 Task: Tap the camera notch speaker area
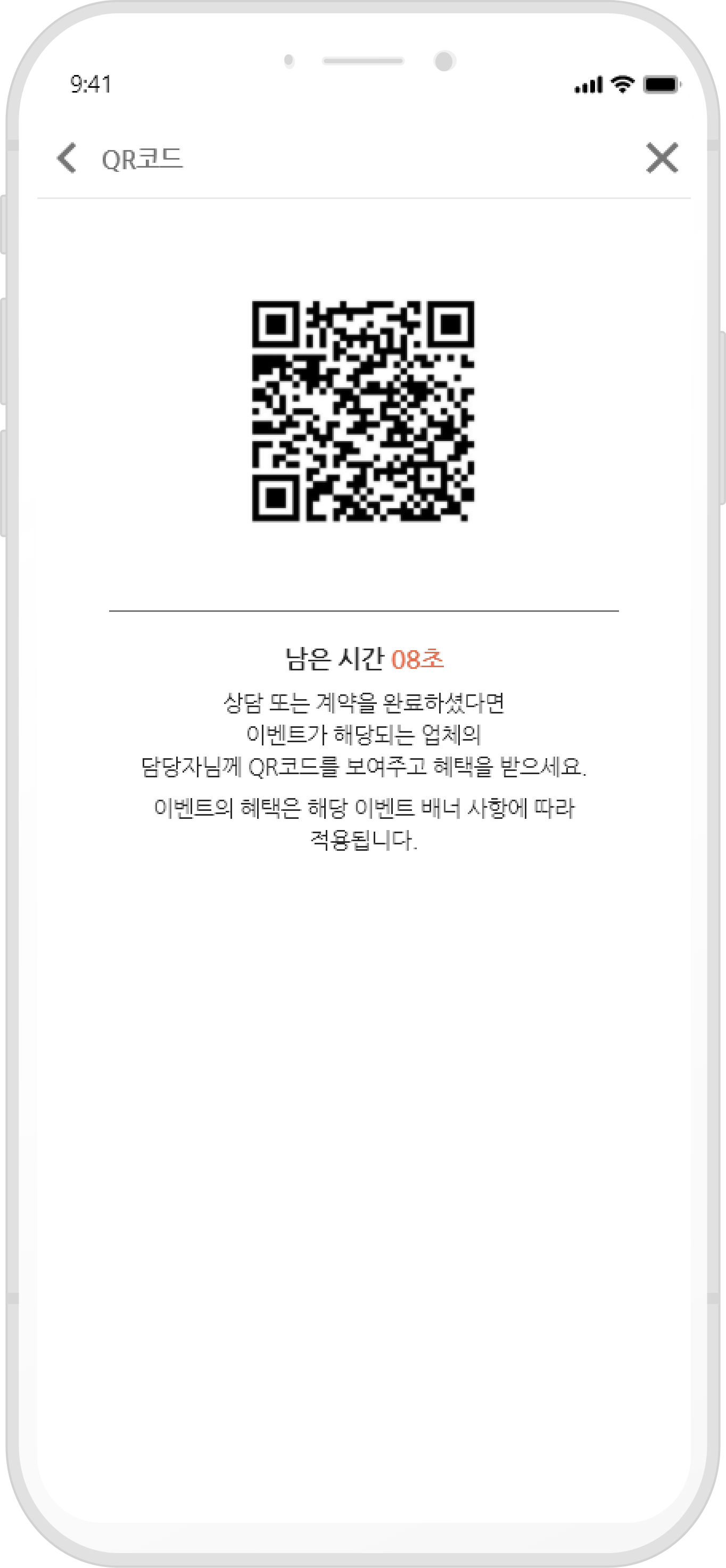[x=363, y=60]
